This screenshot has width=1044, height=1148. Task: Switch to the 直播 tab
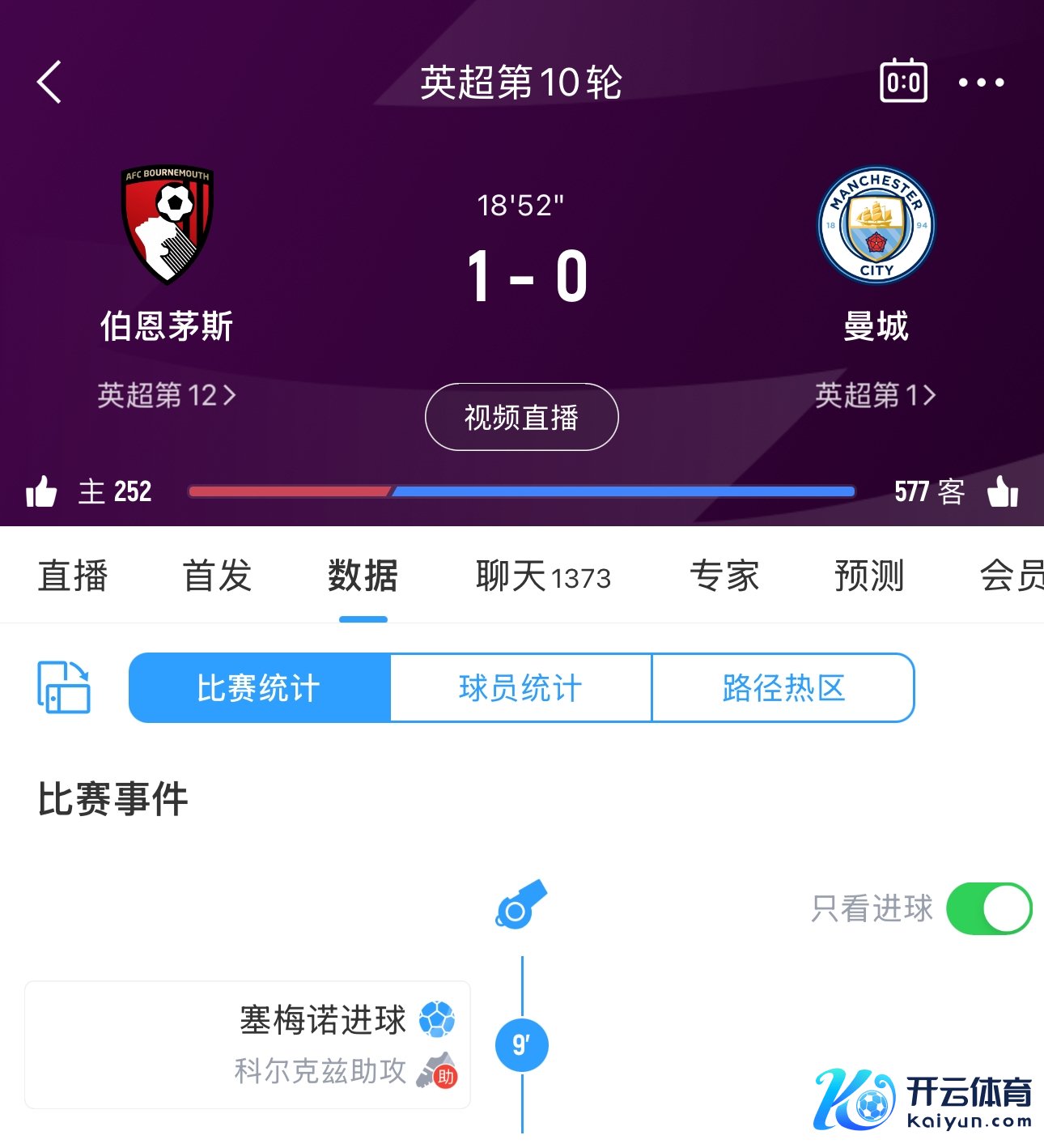coord(73,576)
